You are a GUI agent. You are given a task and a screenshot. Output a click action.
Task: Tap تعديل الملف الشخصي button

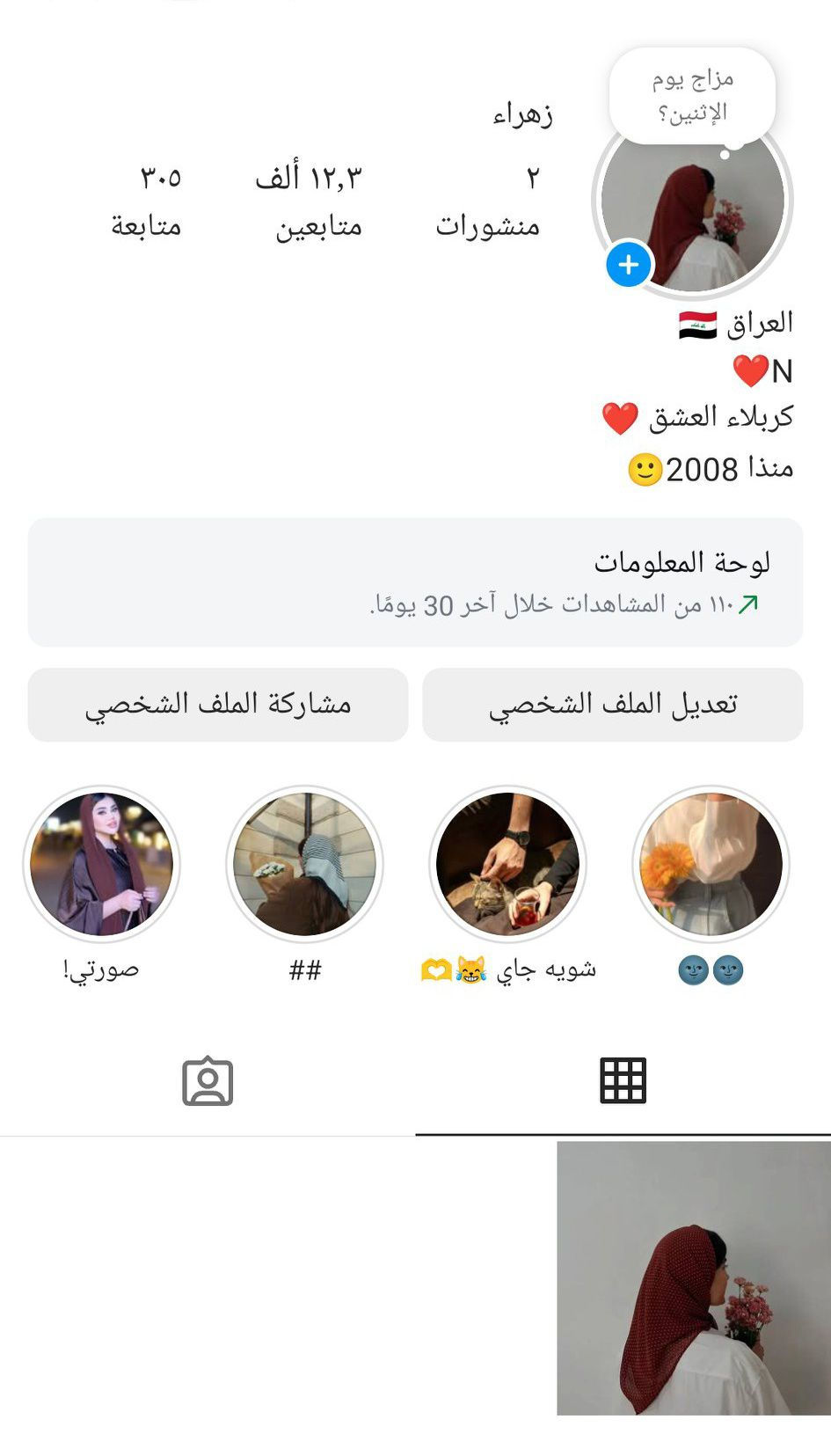click(x=612, y=705)
